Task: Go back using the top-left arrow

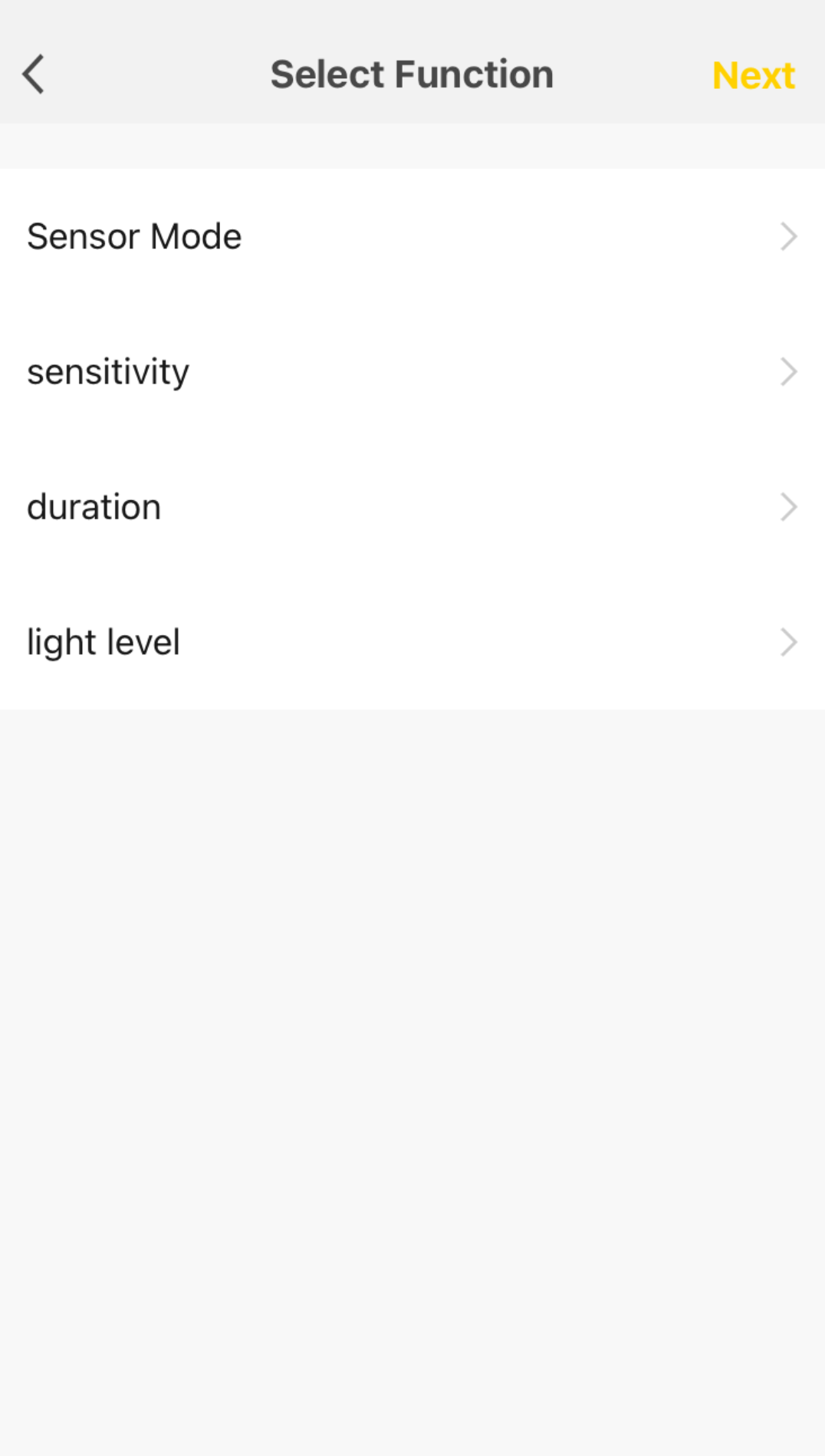Action: [x=34, y=74]
